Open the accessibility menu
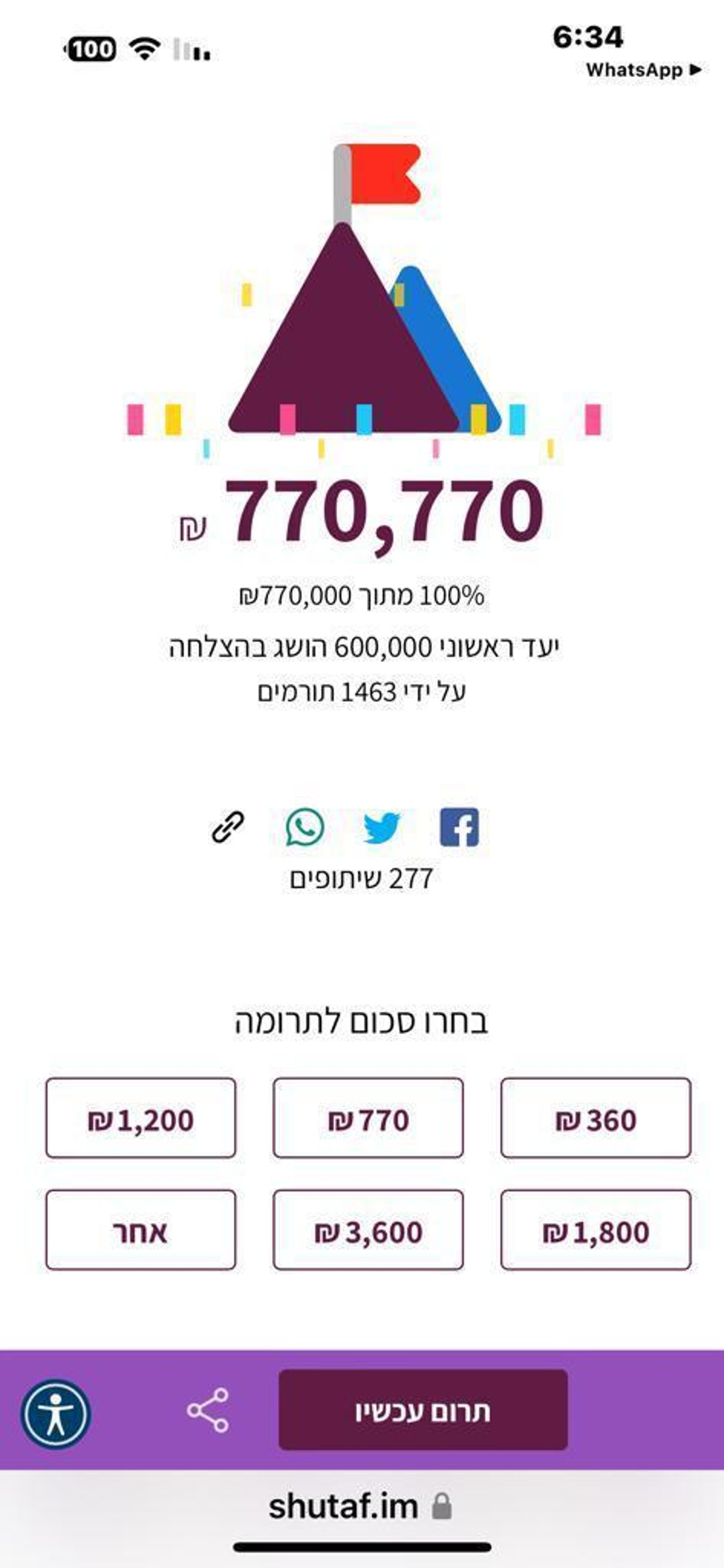 point(56,1413)
